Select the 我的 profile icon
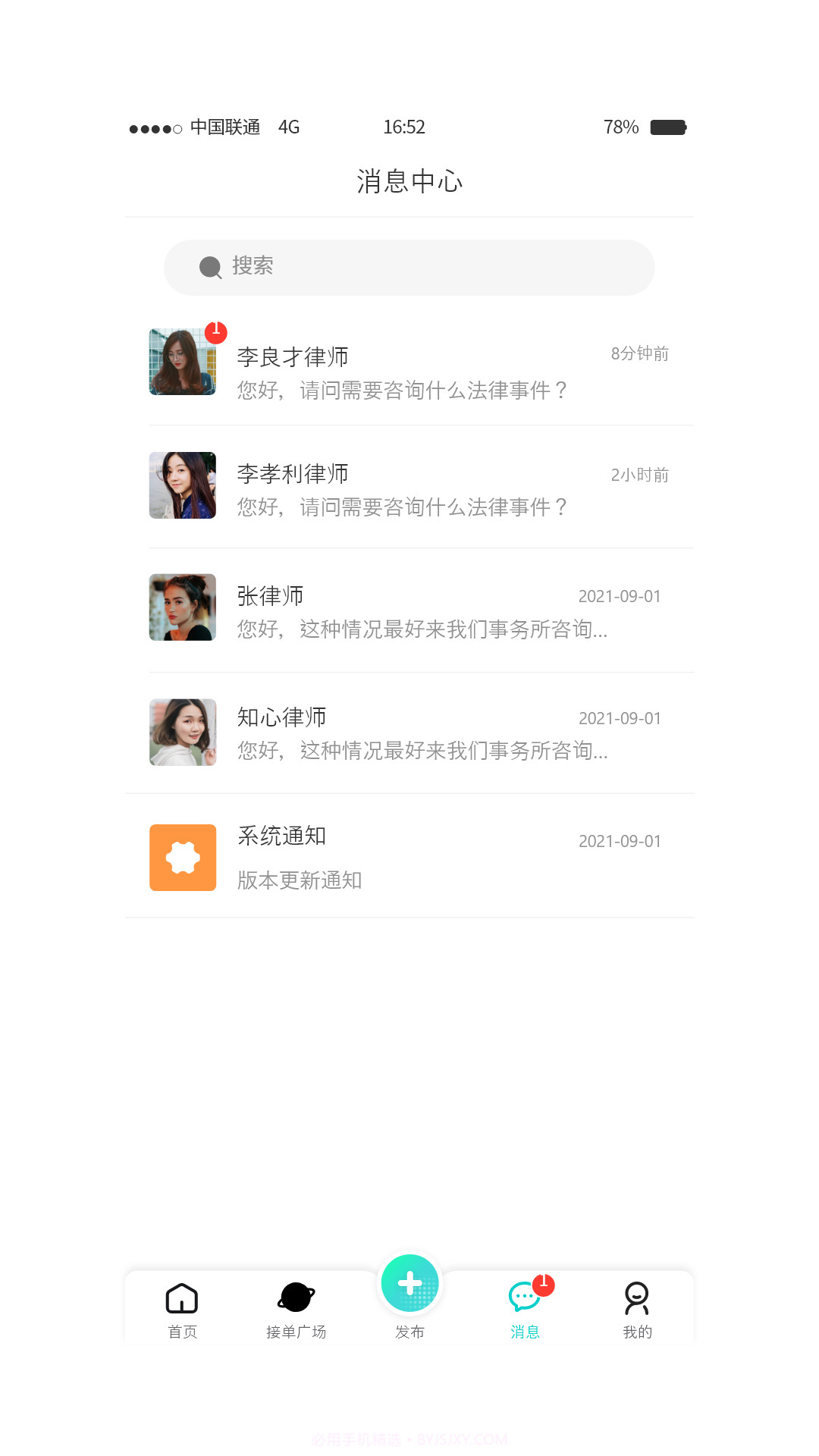This screenshot has height=1456, width=819. click(637, 1297)
